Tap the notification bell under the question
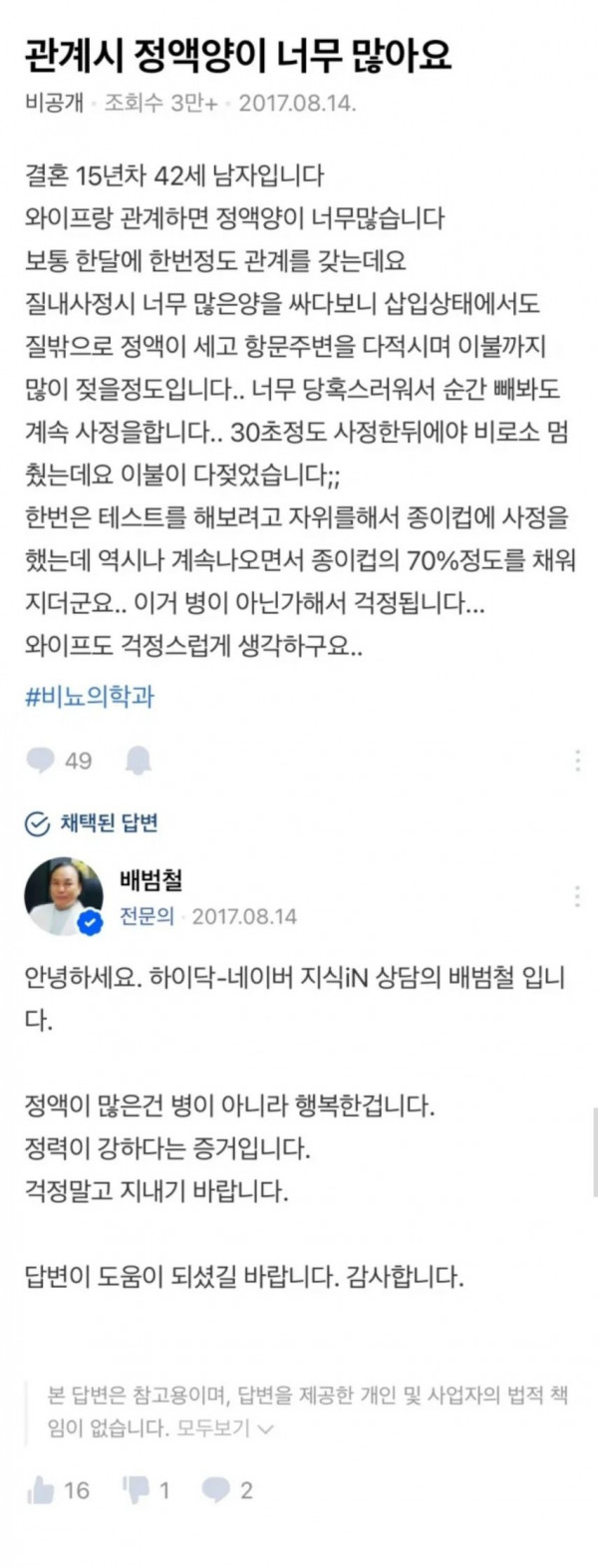Image resolution: width=598 pixels, height=1568 pixels. 138,762
